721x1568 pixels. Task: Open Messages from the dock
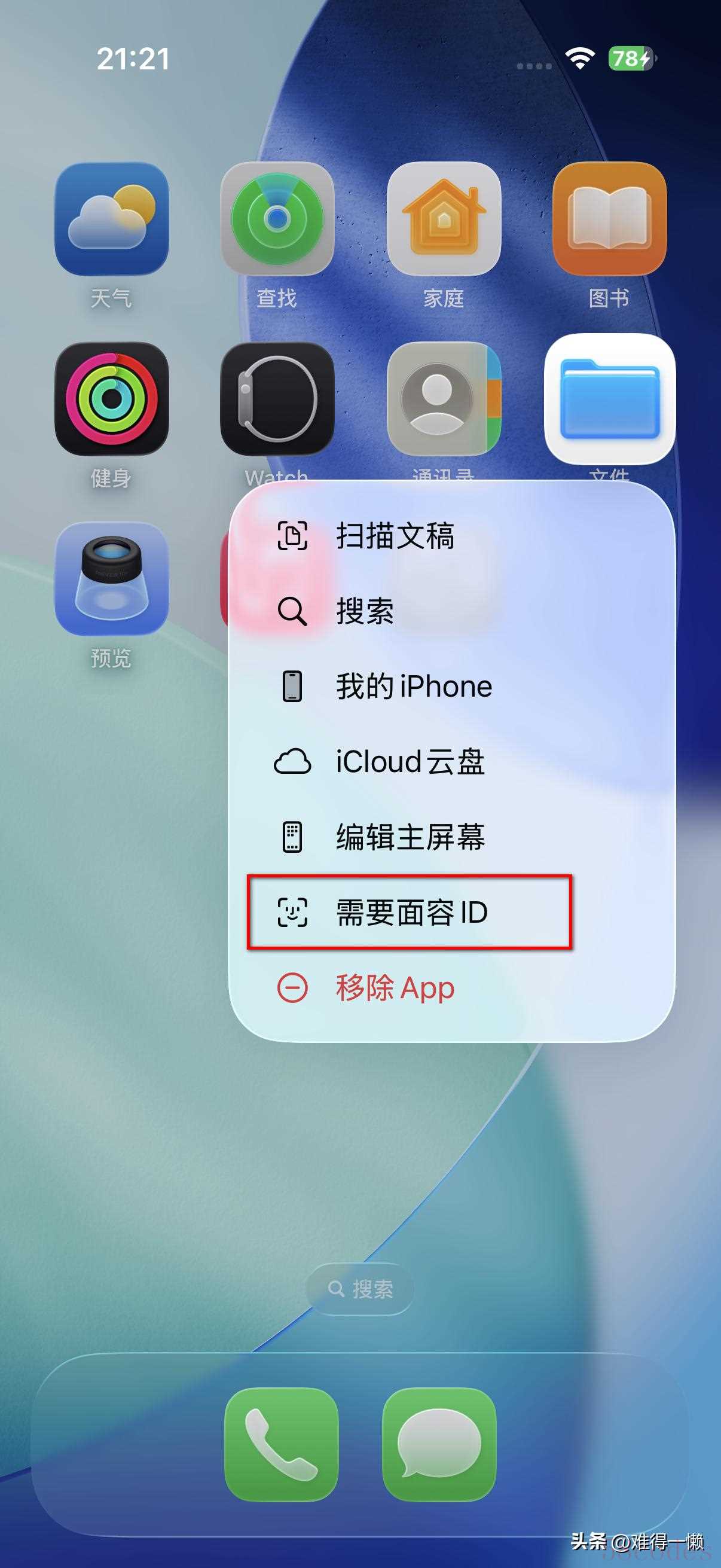[x=439, y=1444]
